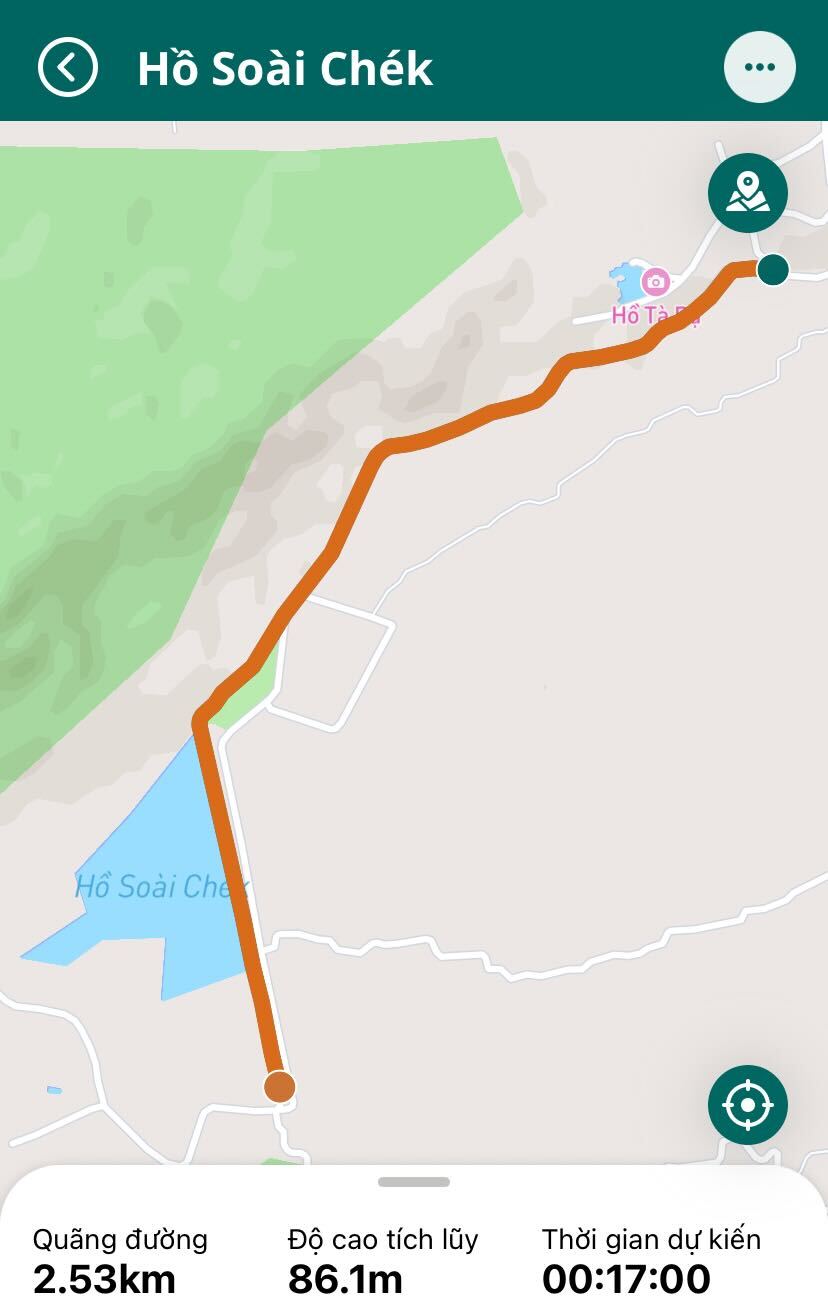Tap the map marker button
The width and height of the screenshot is (828, 1310).
(x=748, y=191)
